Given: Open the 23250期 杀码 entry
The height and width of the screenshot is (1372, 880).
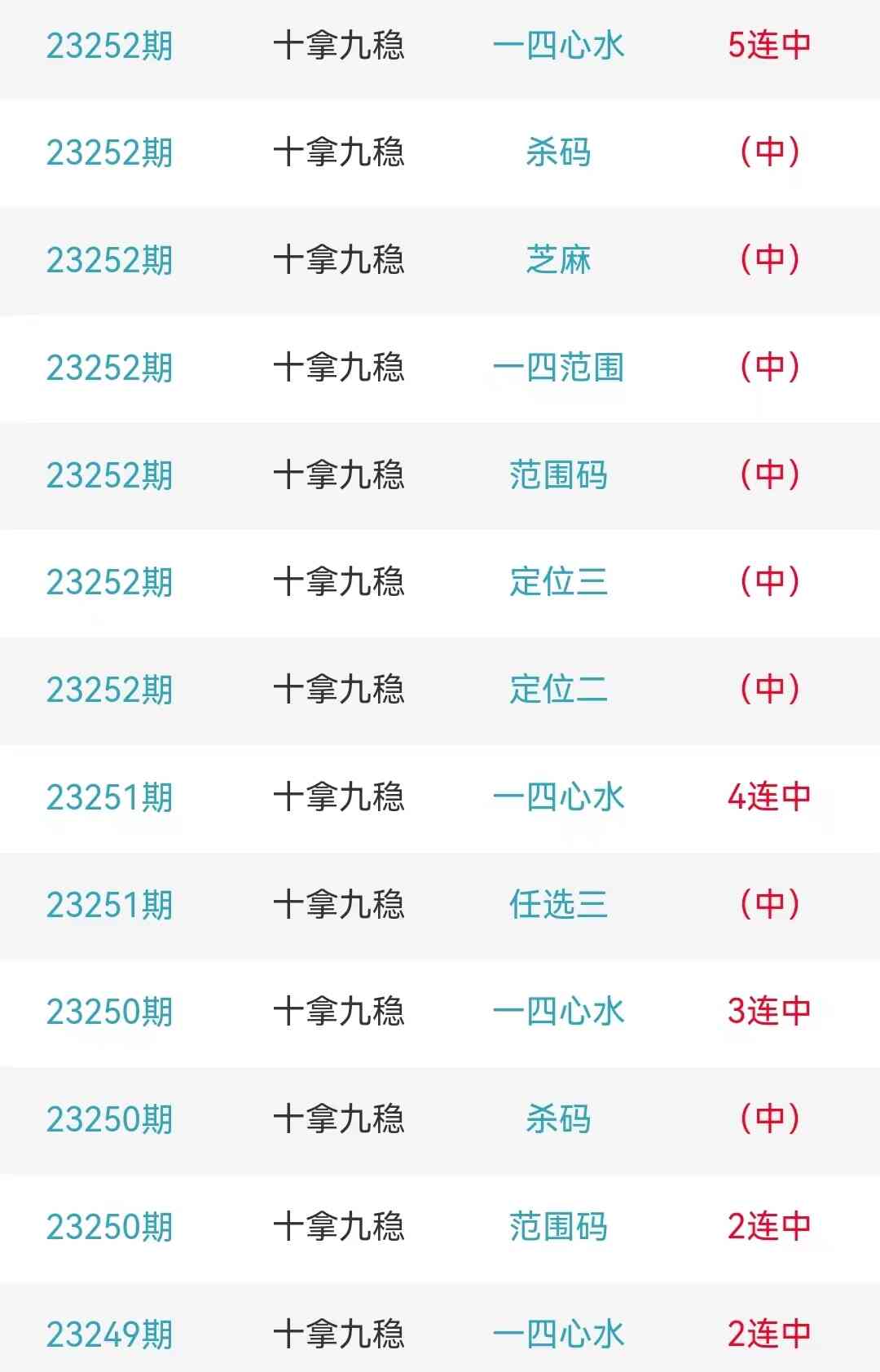Looking at the screenshot, I should coord(558,1119).
